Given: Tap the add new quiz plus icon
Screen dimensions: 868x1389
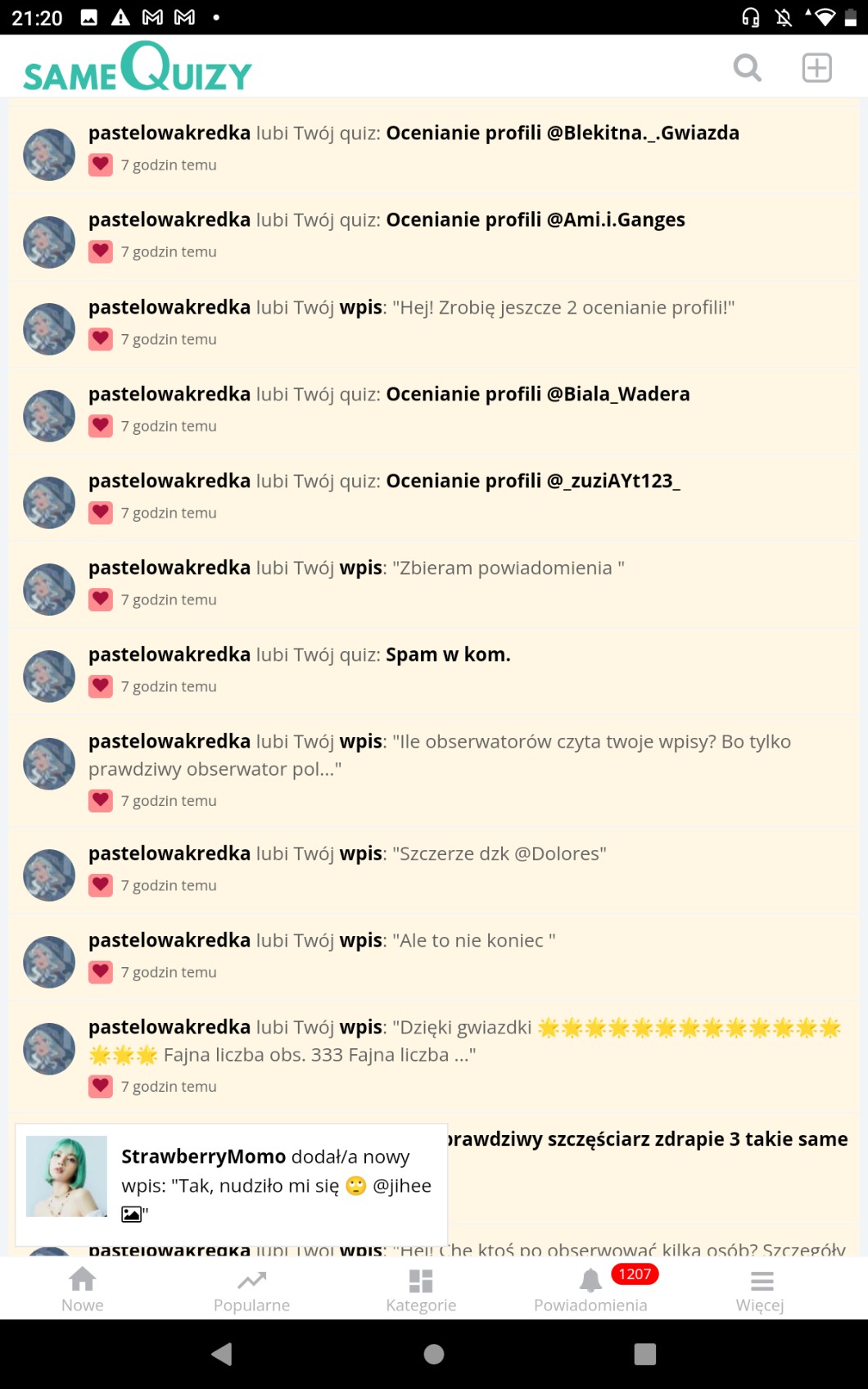Looking at the screenshot, I should point(816,67).
